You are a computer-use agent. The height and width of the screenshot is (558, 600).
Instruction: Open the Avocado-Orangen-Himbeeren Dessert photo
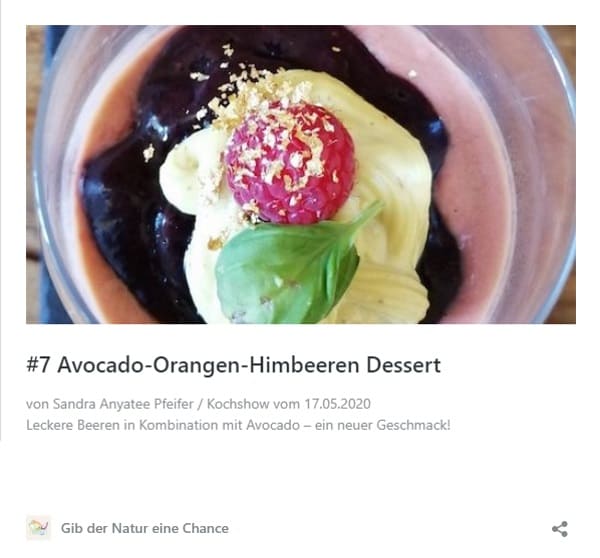click(300, 175)
